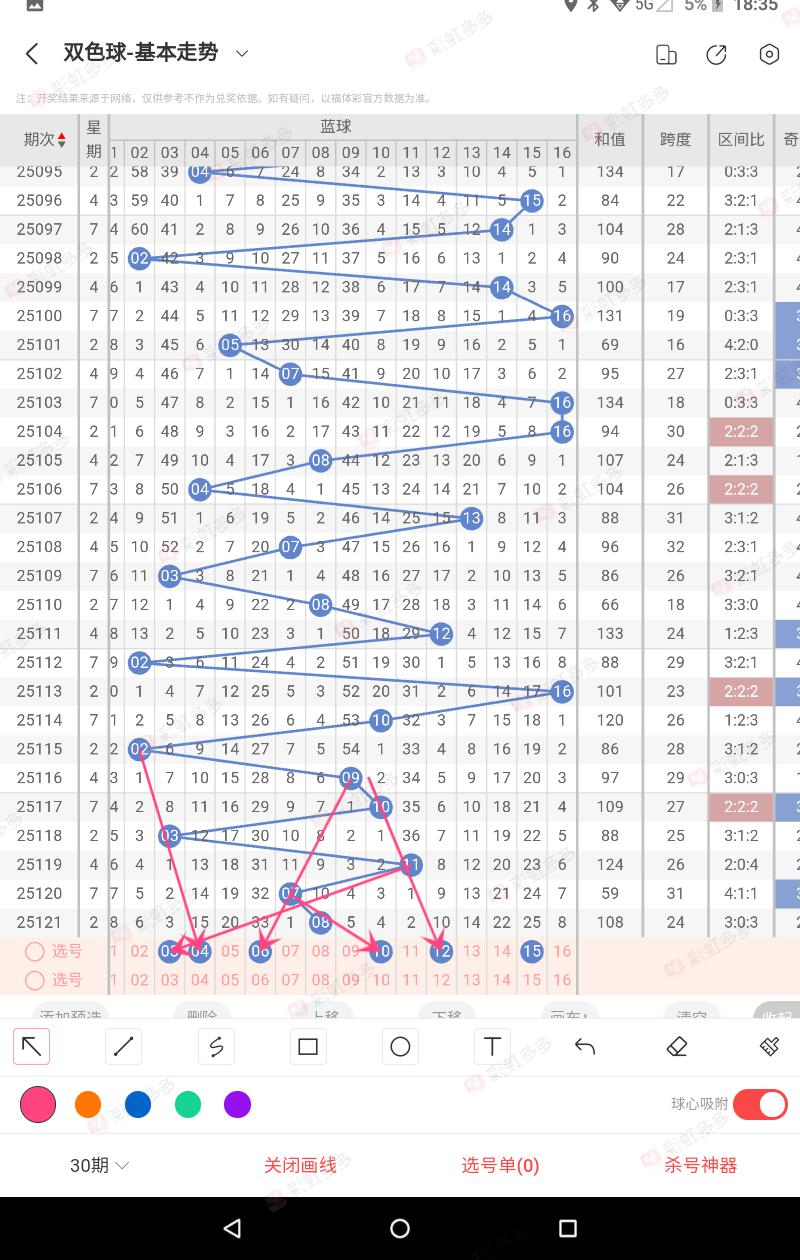
Task: Select the eraser tool
Action: 677,1046
